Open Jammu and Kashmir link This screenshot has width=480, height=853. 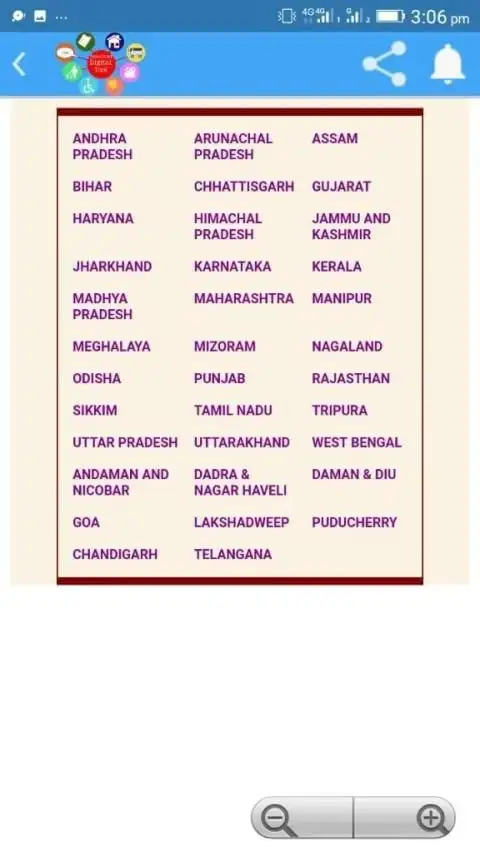coord(351,226)
